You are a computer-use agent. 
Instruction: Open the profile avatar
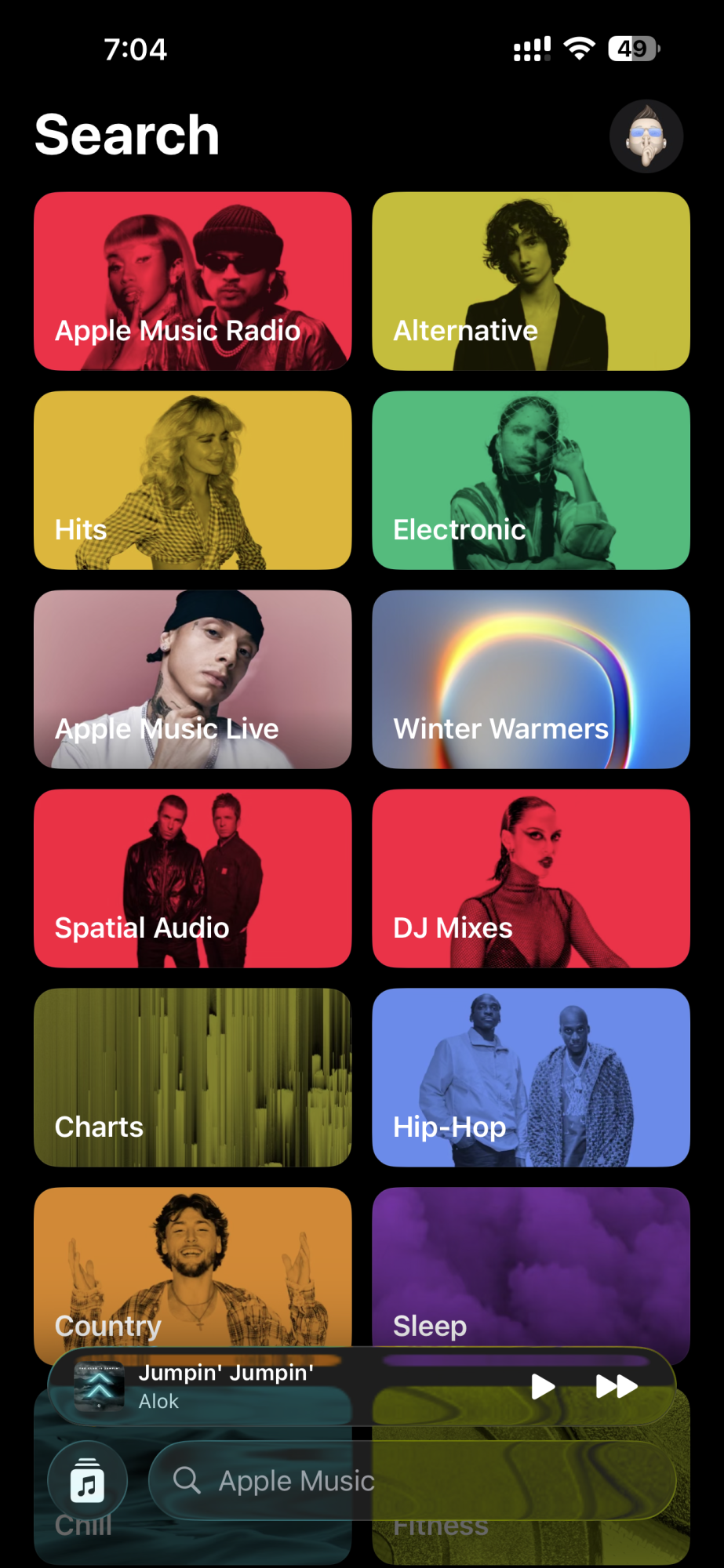coord(646,136)
